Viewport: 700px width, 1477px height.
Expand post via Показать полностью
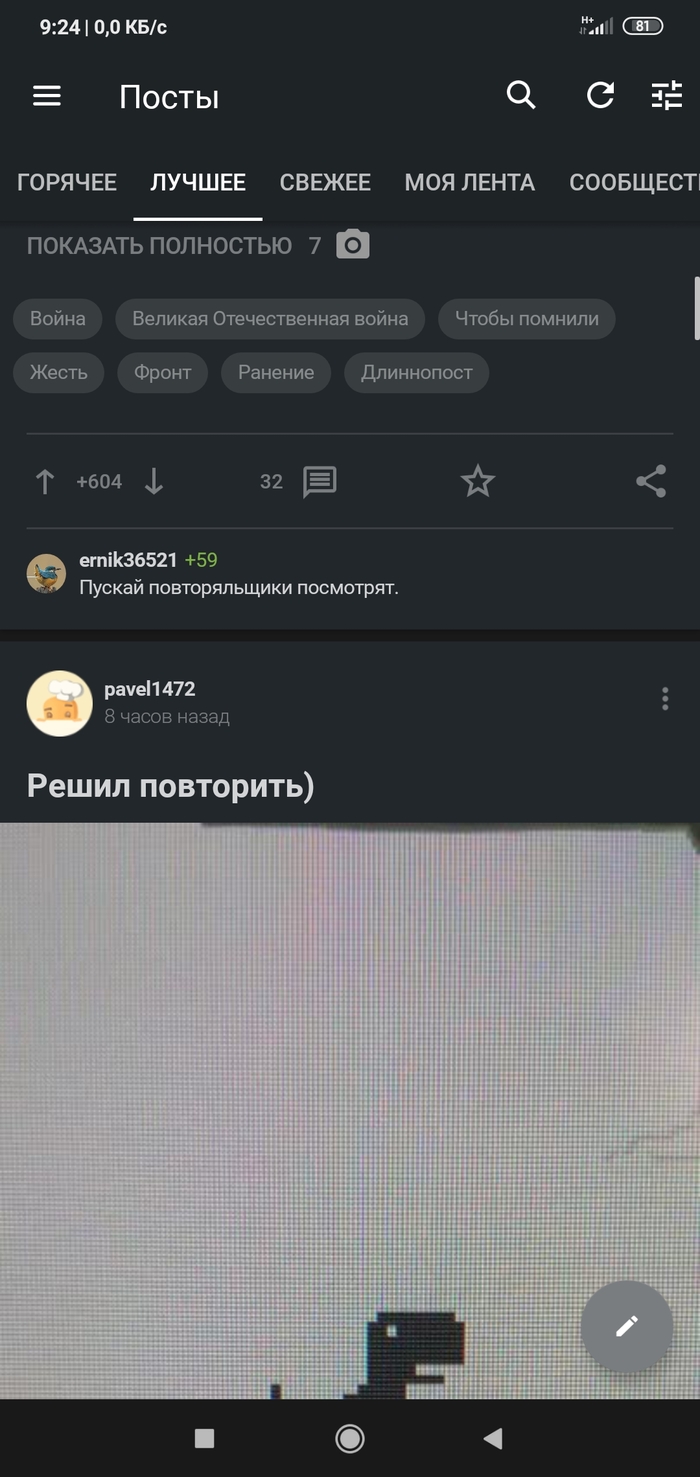pos(159,246)
